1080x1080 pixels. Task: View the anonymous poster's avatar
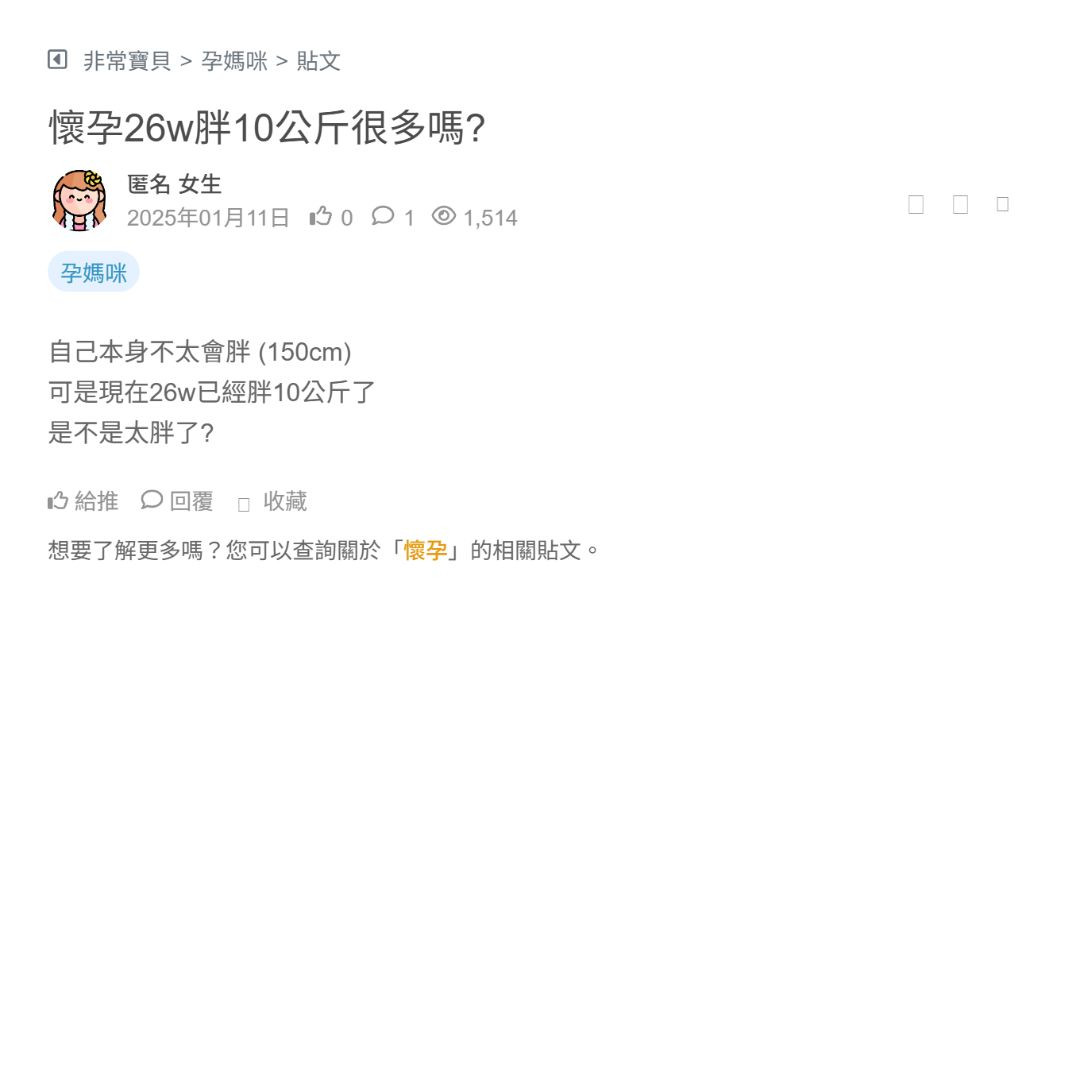(79, 200)
